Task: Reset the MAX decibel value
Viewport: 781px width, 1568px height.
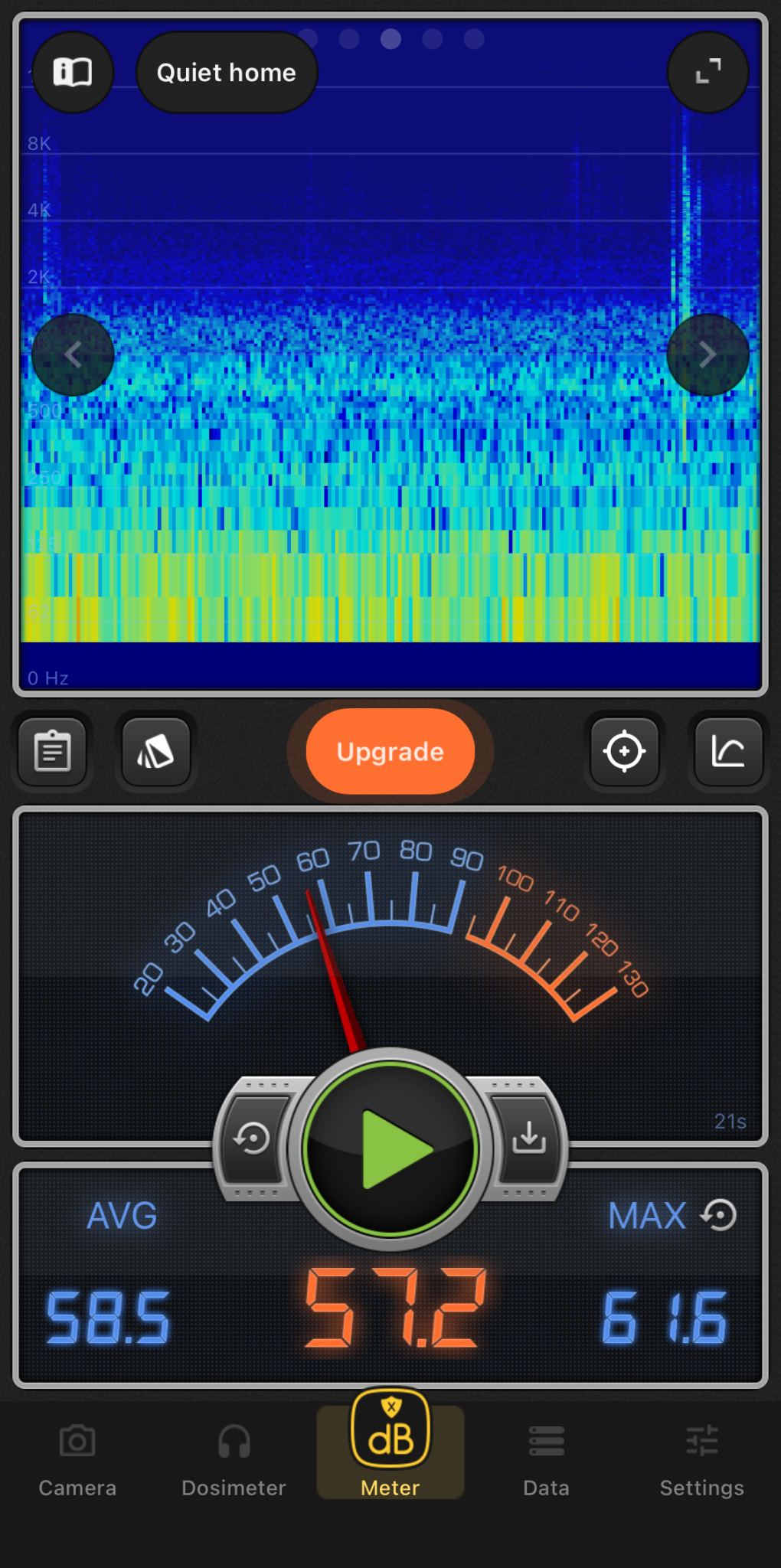Action: pos(720,1215)
